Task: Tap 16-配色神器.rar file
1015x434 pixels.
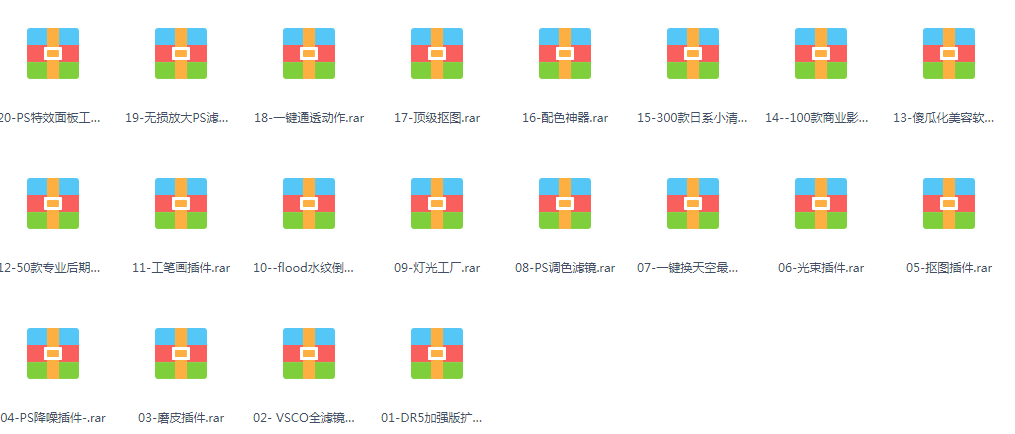Action: 565,53
